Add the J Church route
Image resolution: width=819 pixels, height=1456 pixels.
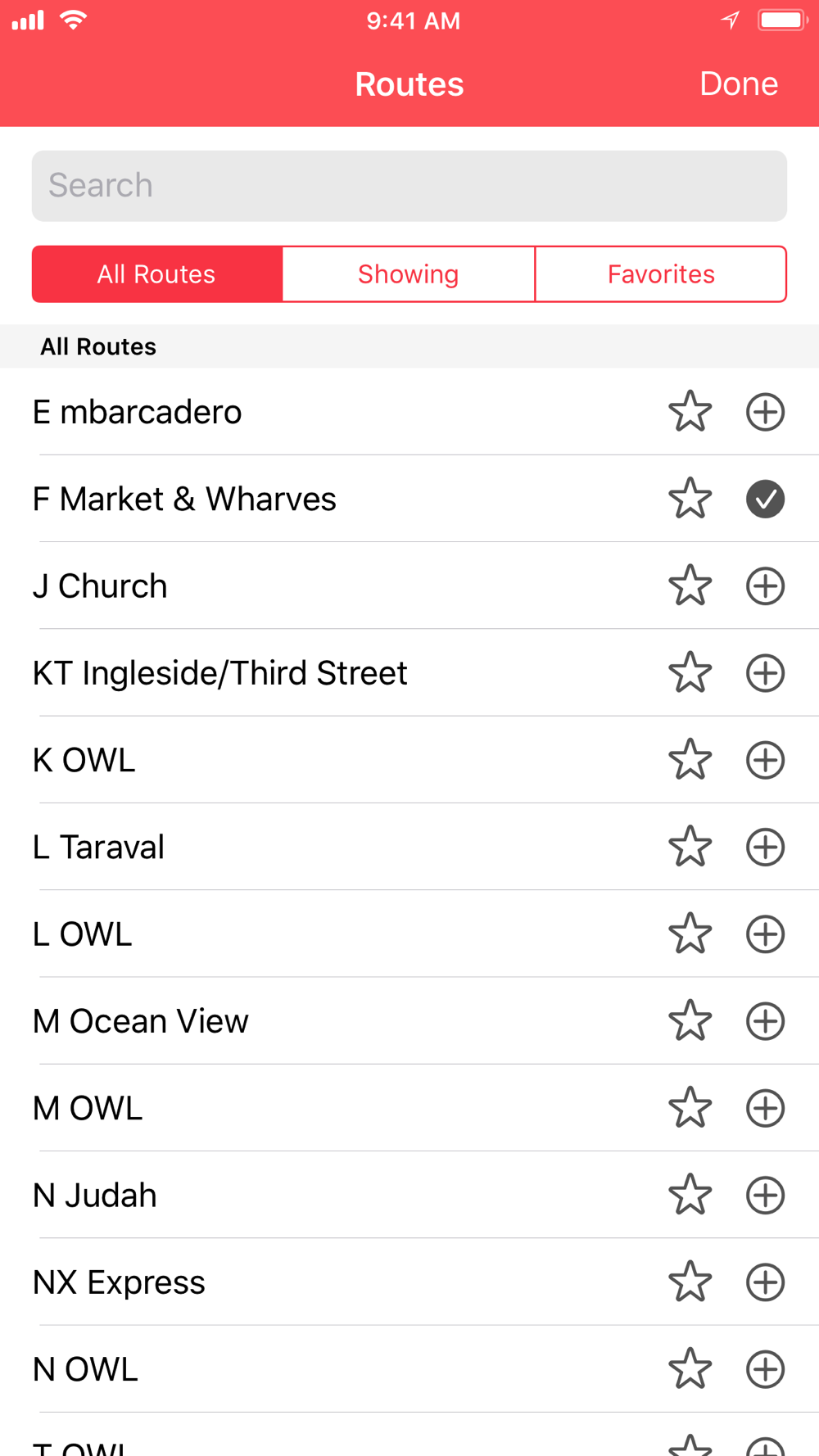766,586
